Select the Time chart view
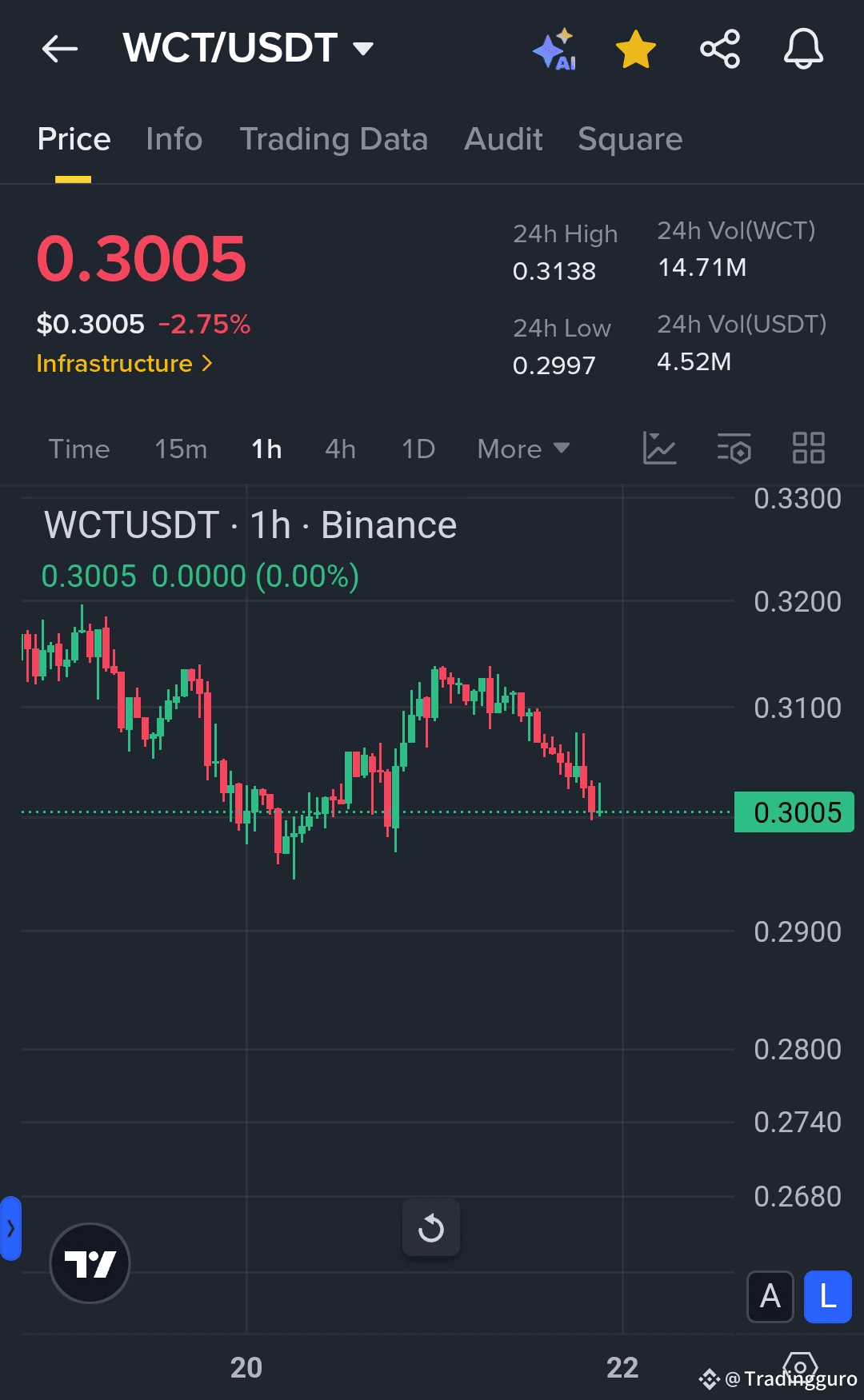The height and width of the screenshot is (1400, 864). (79, 449)
